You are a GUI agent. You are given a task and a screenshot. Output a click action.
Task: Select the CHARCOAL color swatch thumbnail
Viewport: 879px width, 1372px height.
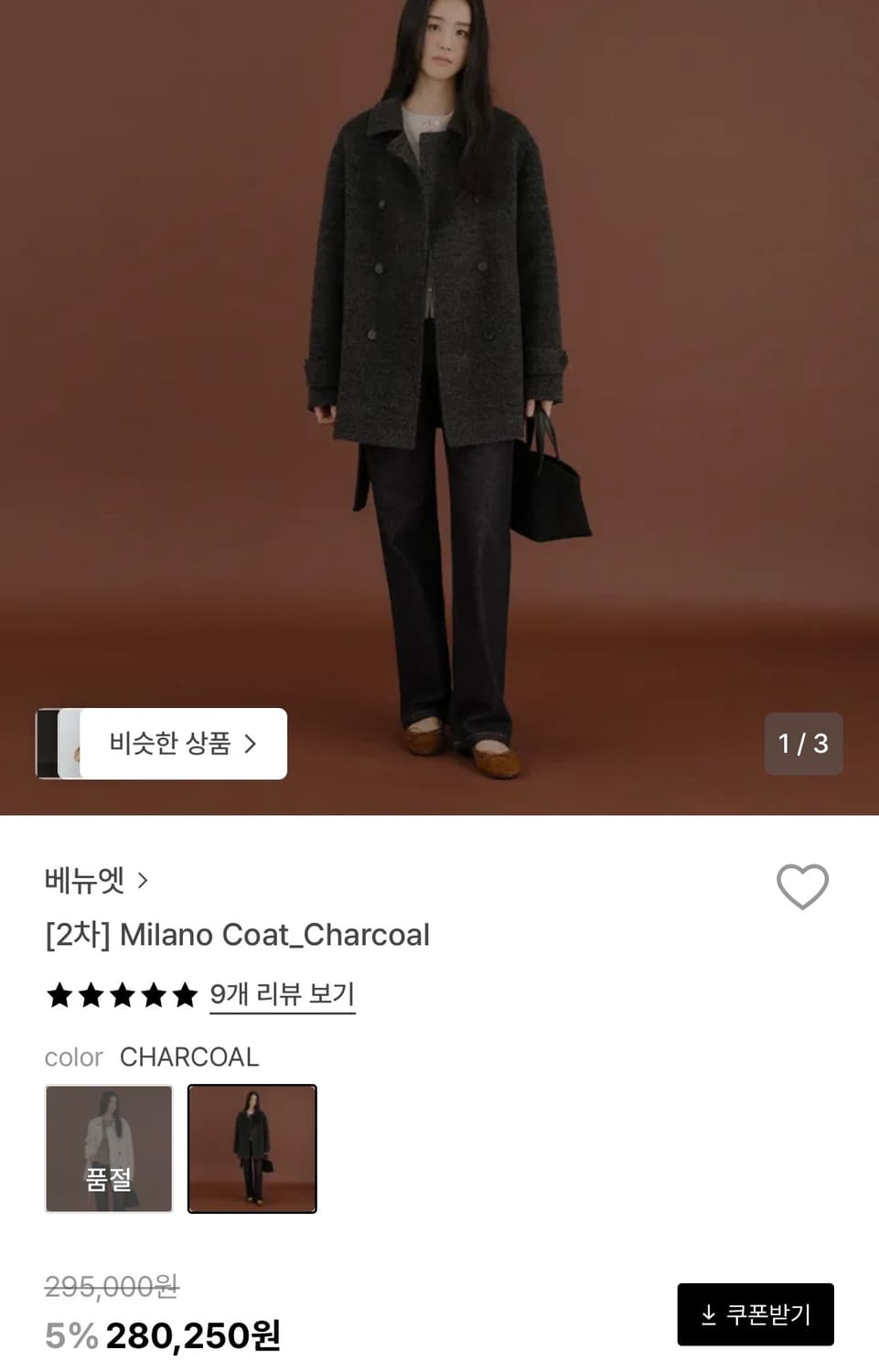(252, 1149)
